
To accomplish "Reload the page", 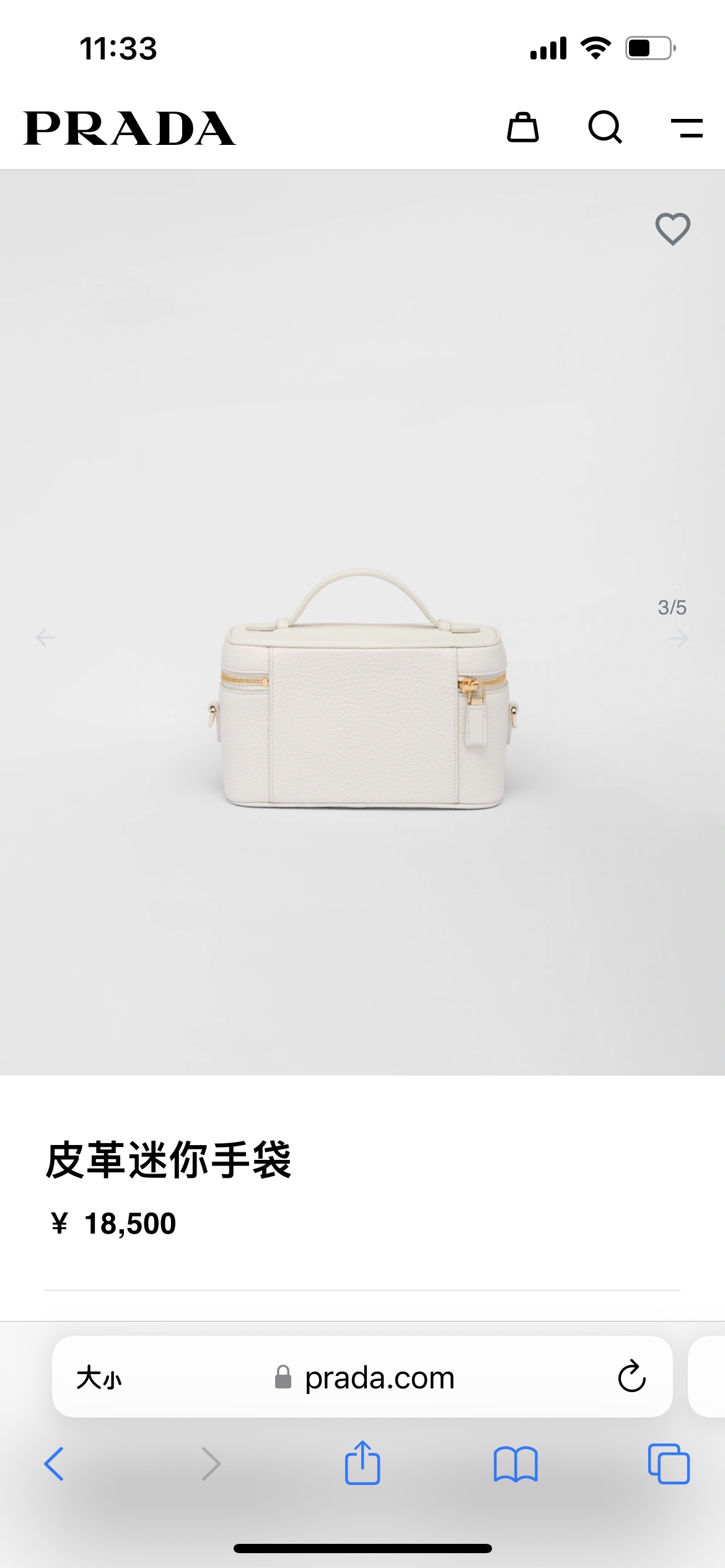I will (631, 1377).
